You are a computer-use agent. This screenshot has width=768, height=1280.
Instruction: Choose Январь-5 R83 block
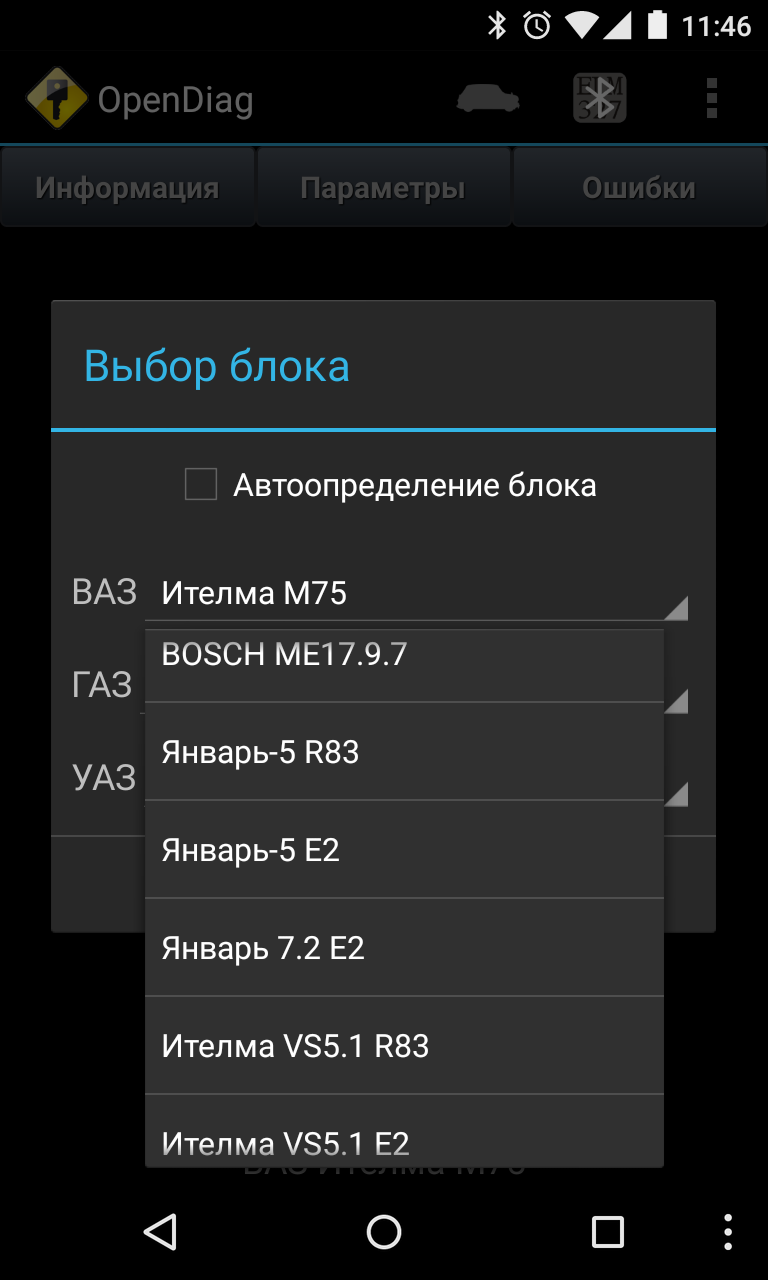click(404, 751)
